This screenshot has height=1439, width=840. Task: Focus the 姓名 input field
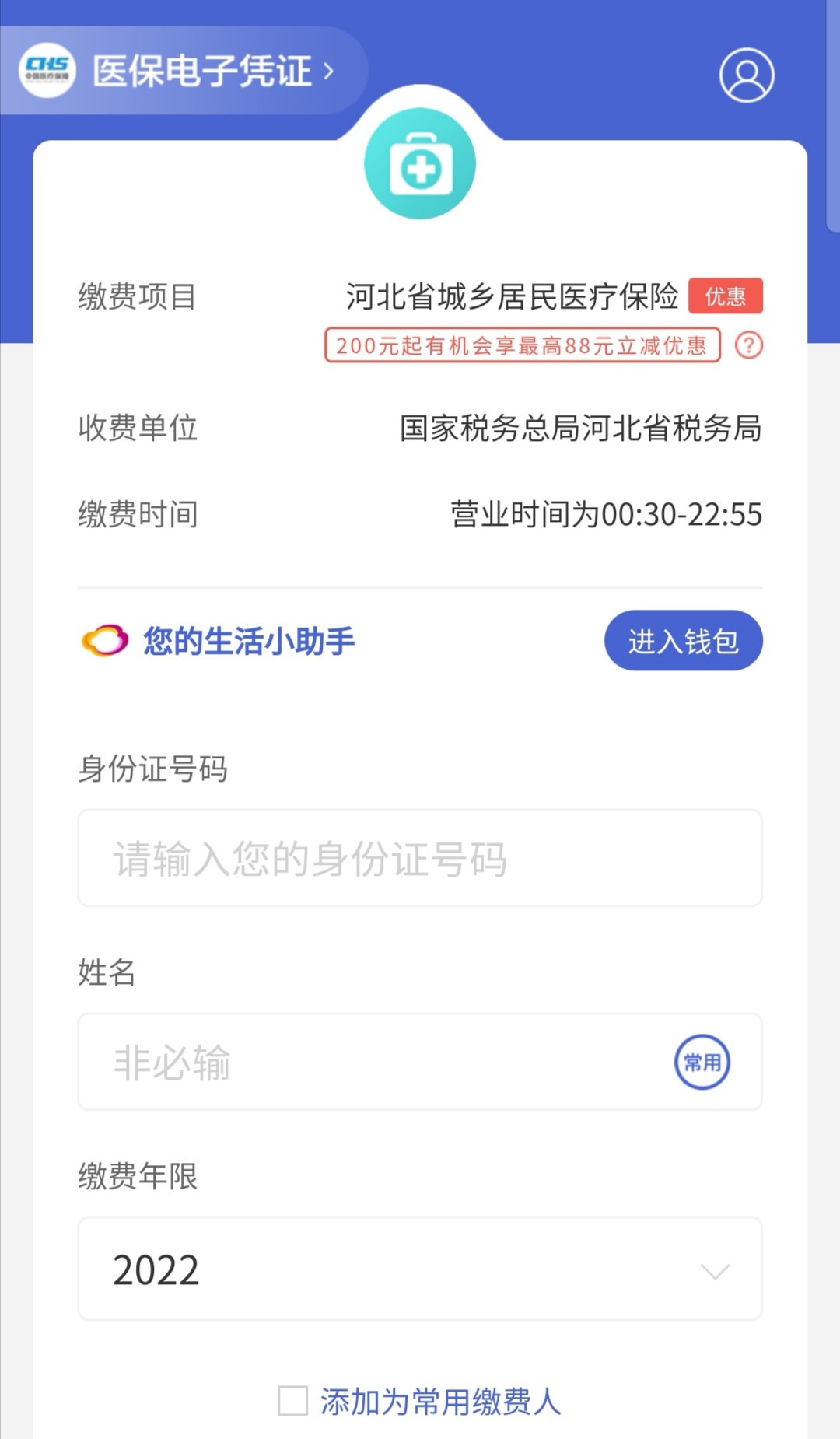[373, 1062]
